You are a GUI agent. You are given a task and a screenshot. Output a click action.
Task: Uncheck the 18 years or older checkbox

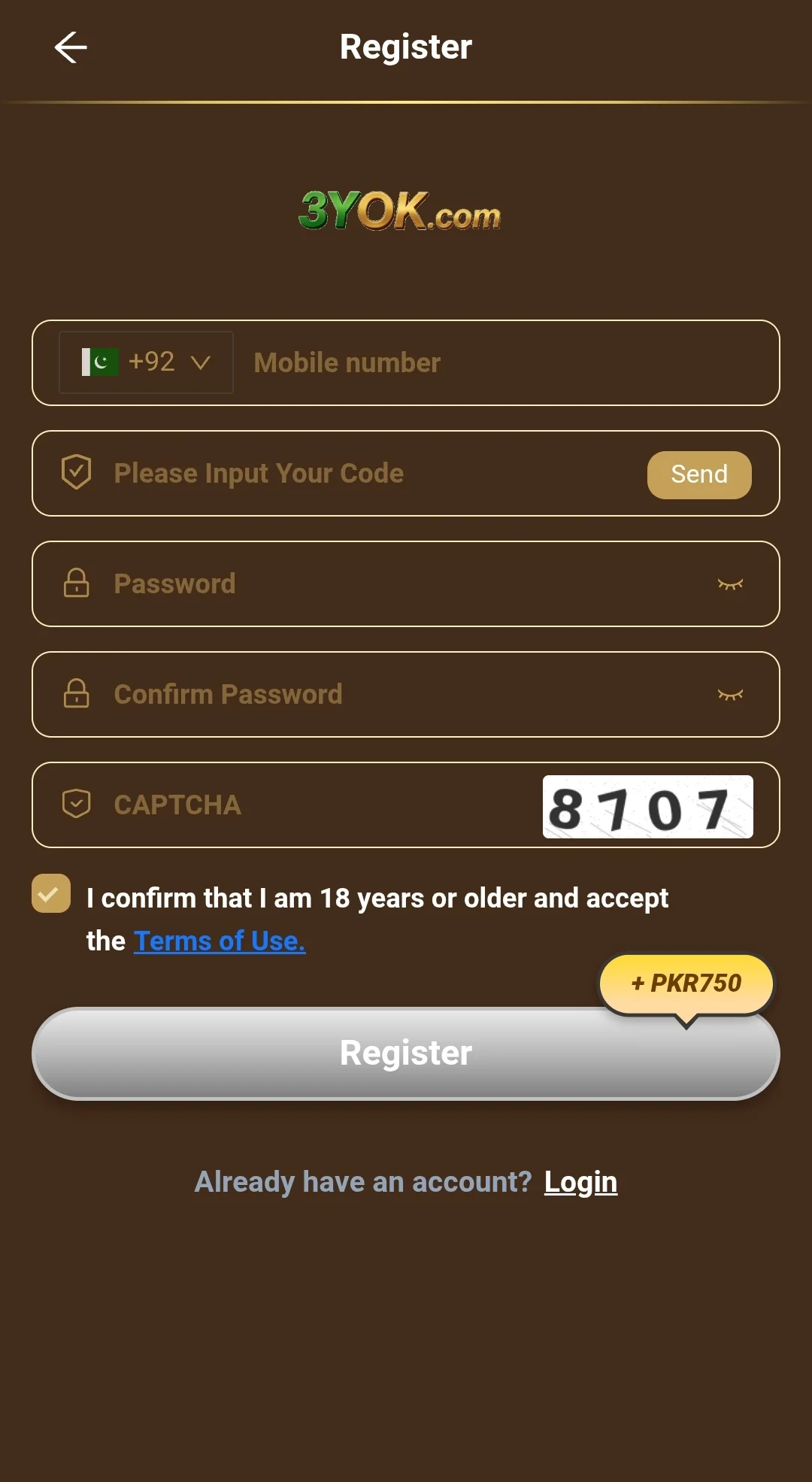(51, 893)
